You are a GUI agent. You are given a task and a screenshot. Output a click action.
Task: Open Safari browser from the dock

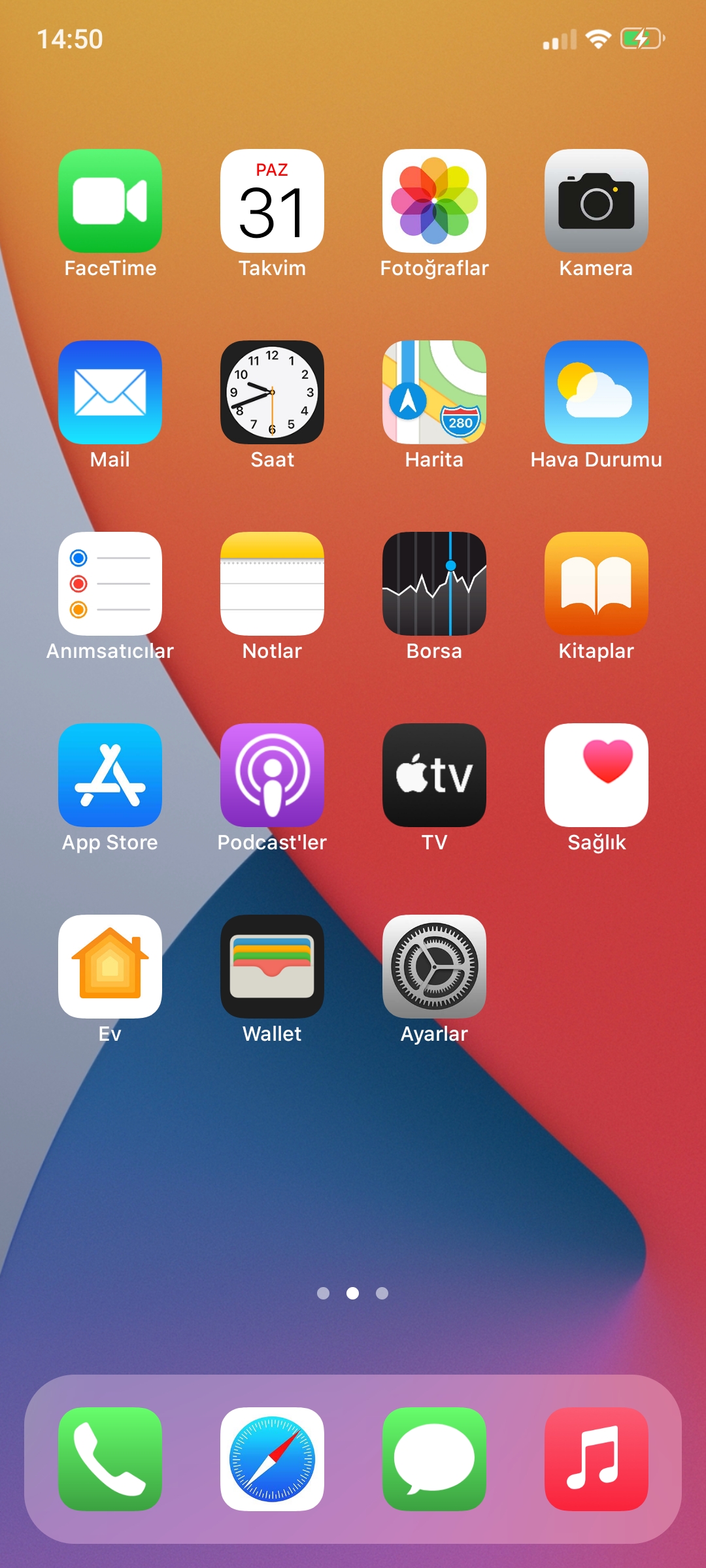coord(272,1459)
